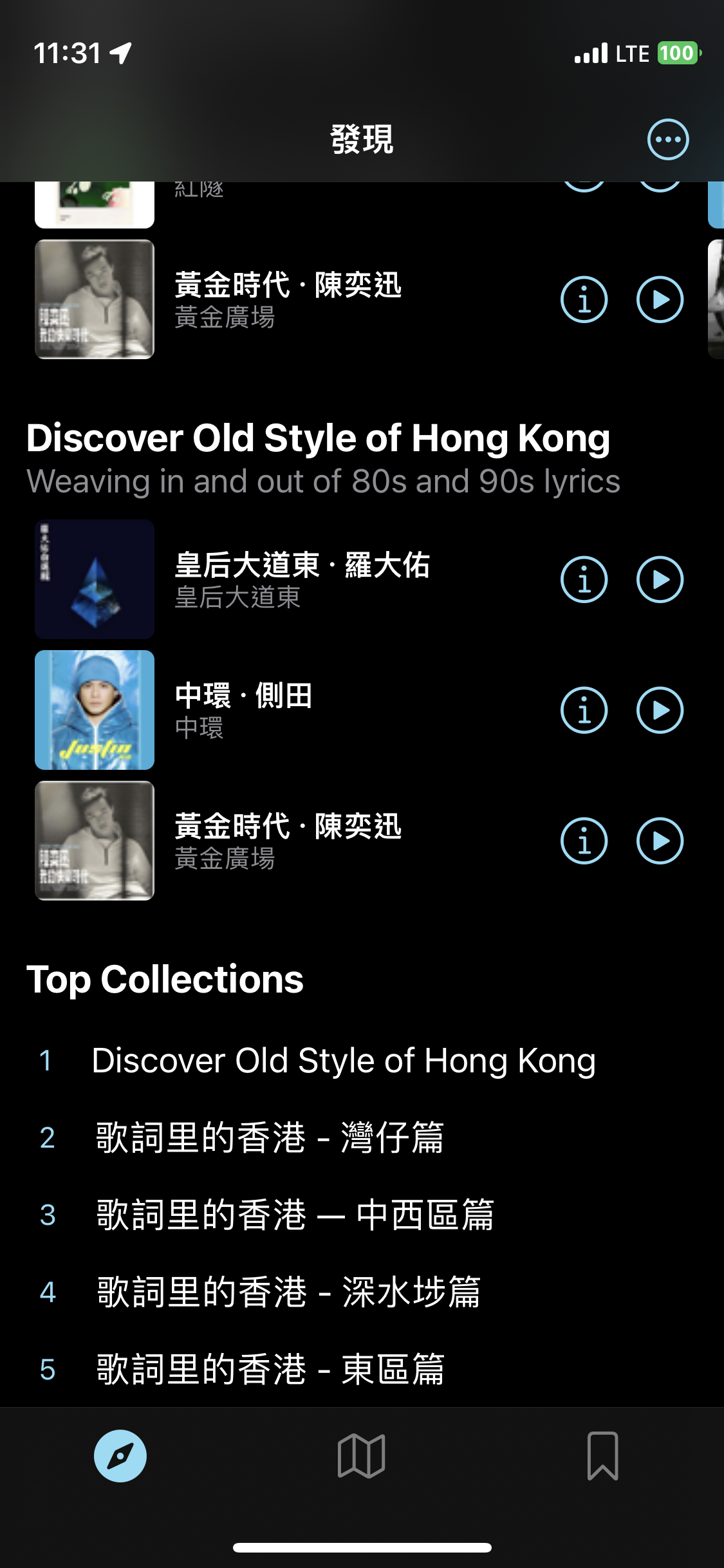This screenshot has height=1568, width=724.
Task: Open the 歌詞里的香港 - 灣仔篇 collection
Action: [270, 1137]
